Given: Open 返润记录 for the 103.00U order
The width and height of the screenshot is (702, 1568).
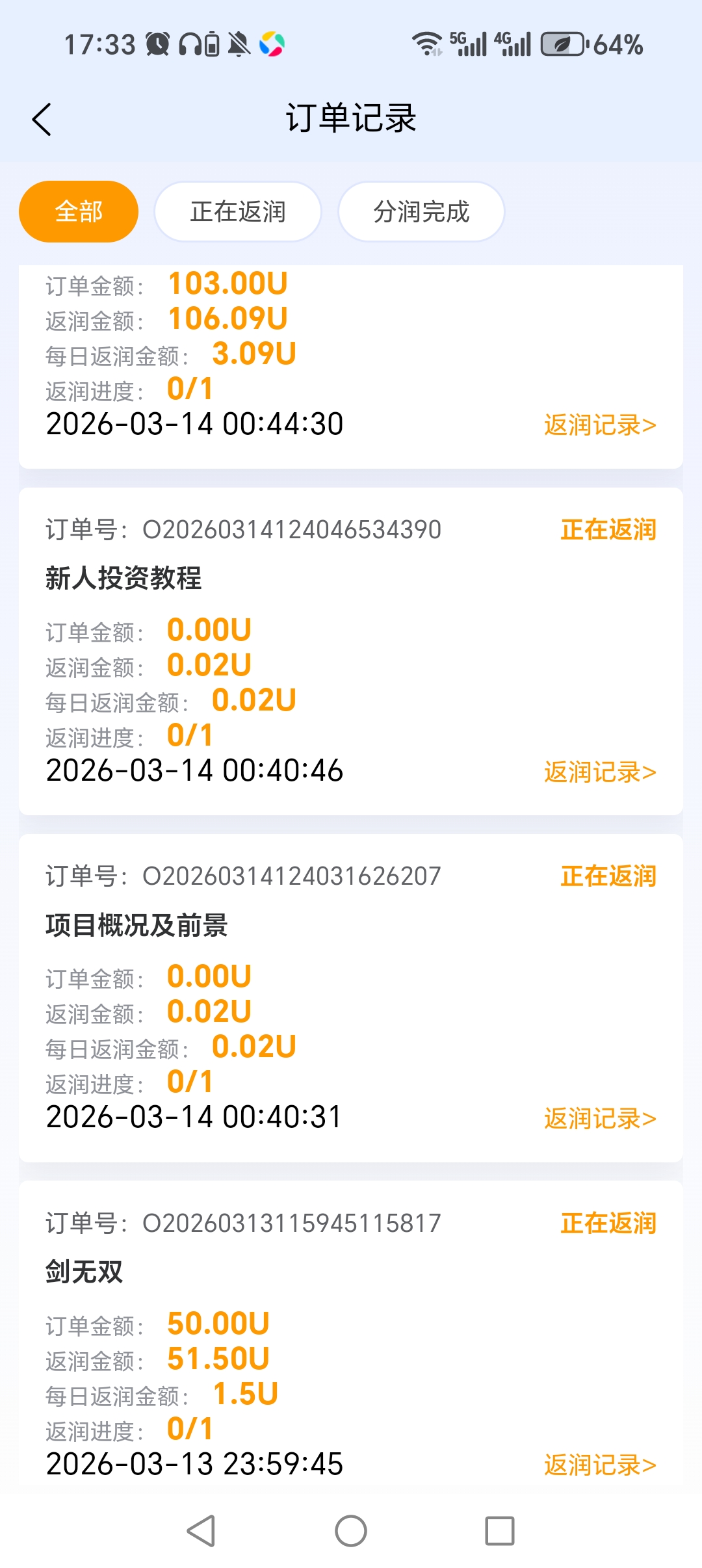Looking at the screenshot, I should click(x=600, y=425).
